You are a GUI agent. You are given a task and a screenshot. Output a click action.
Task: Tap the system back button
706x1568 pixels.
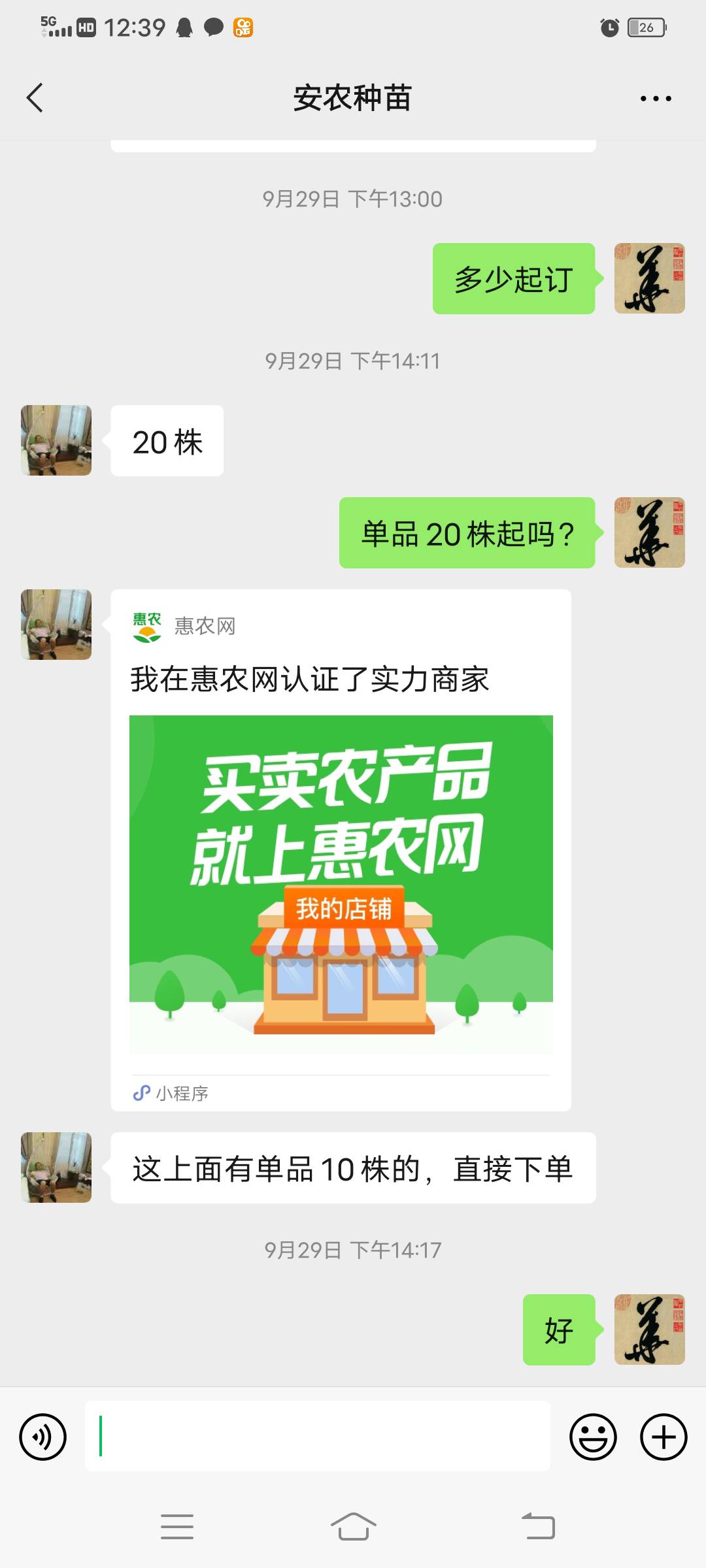pyautogui.click(x=538, y=1527)
